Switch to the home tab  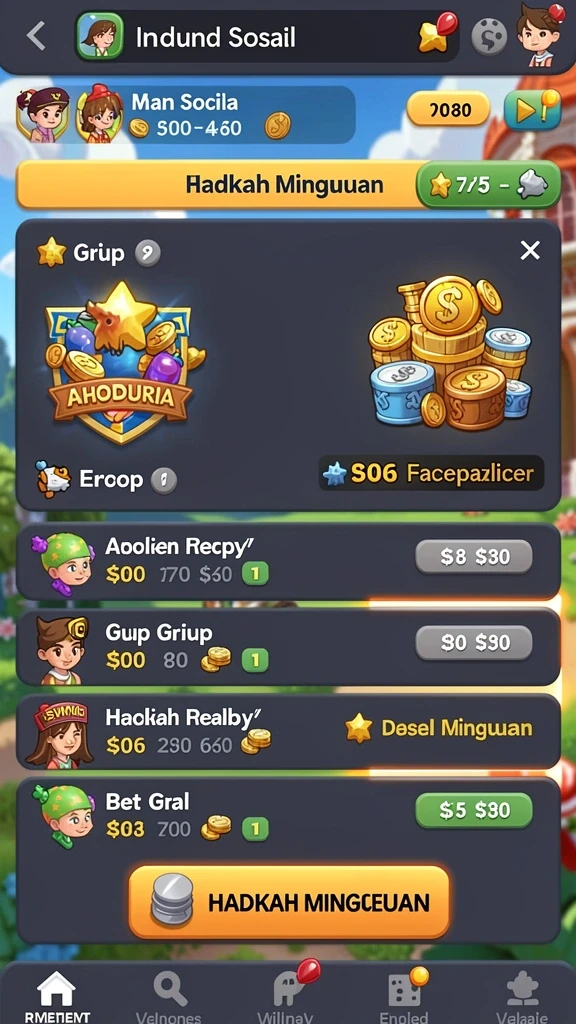[57, 996]
